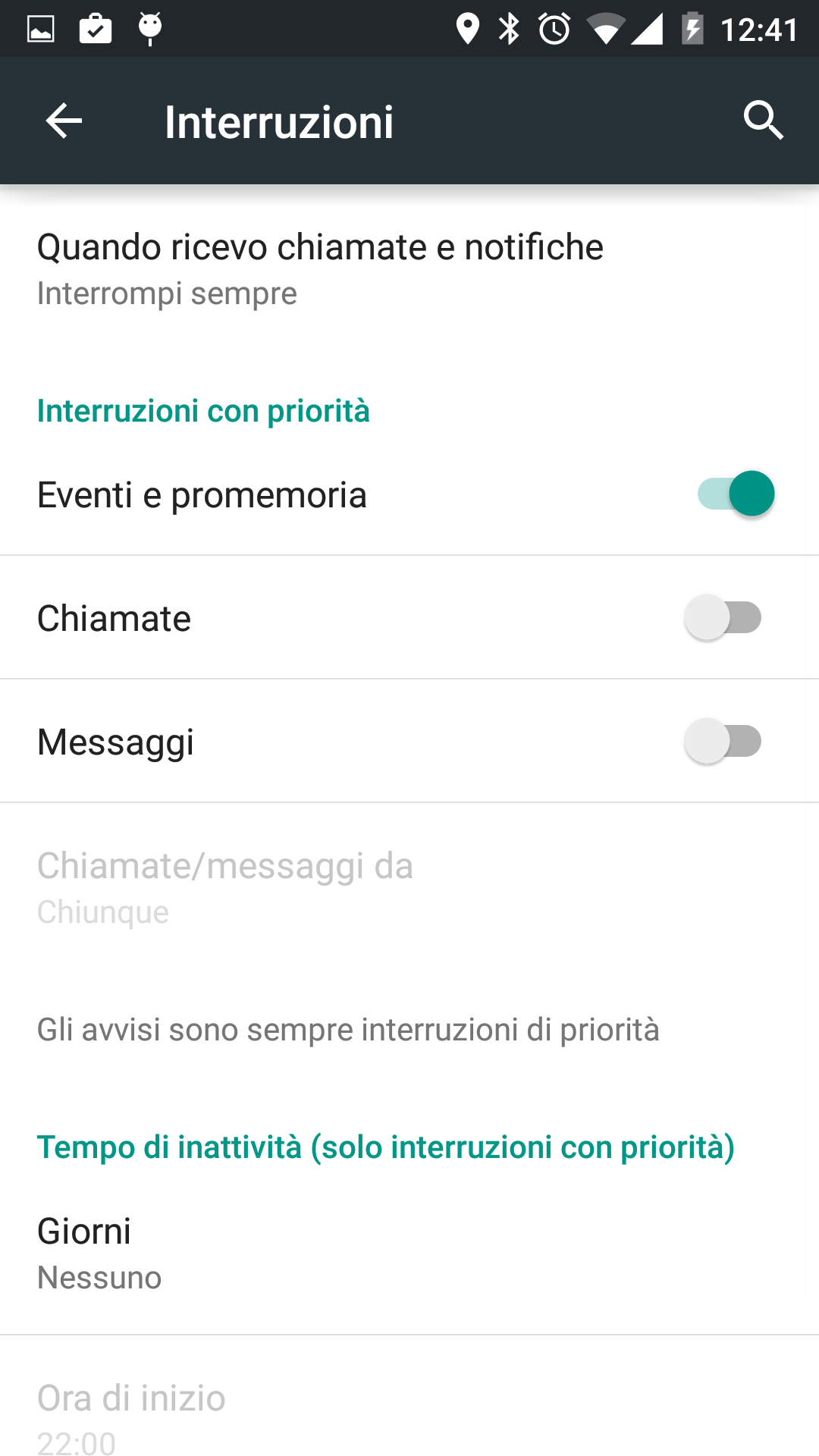Turn on the Messaggi switch
Viewport: 819px width, 1456px height.
click(x=723, y=741)
